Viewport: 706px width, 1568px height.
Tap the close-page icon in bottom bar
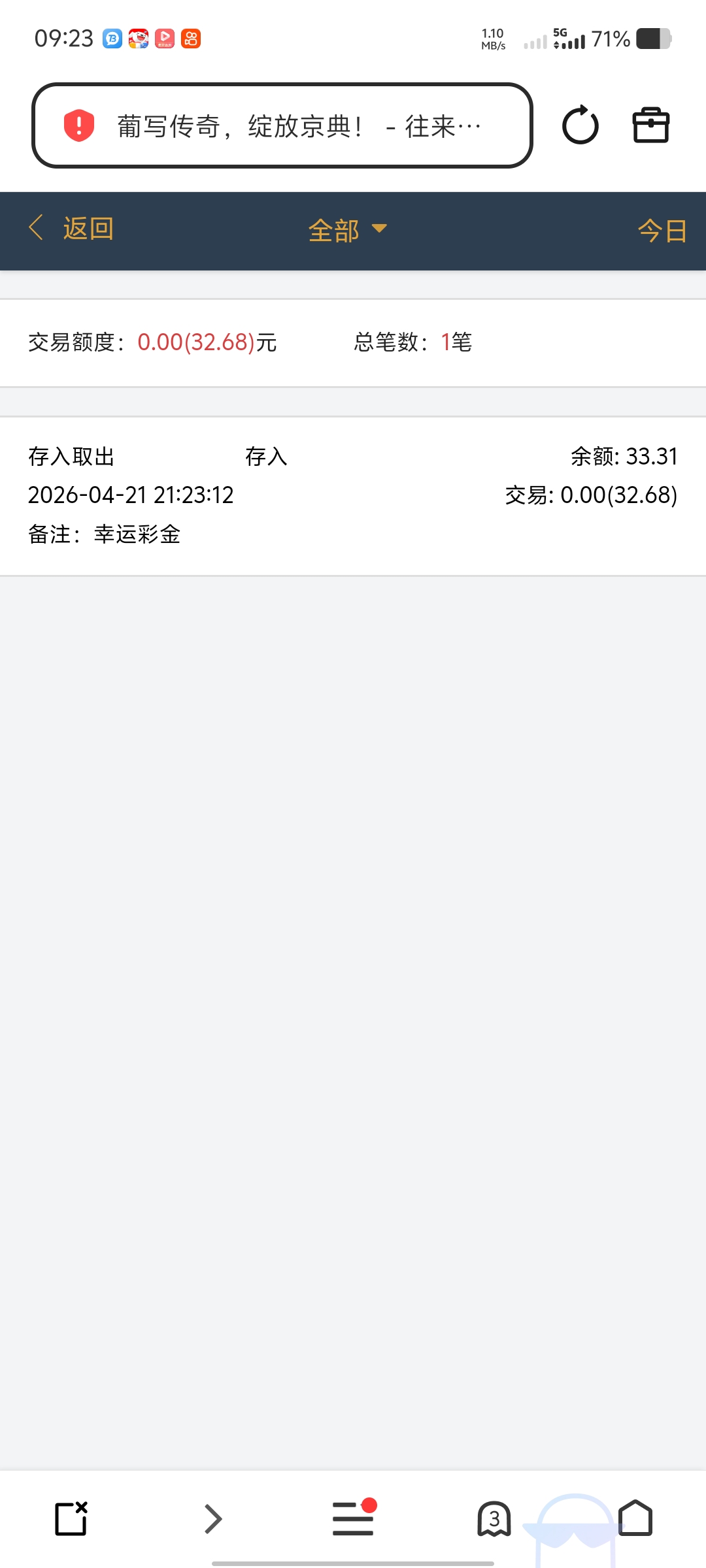click(71, 1518)
